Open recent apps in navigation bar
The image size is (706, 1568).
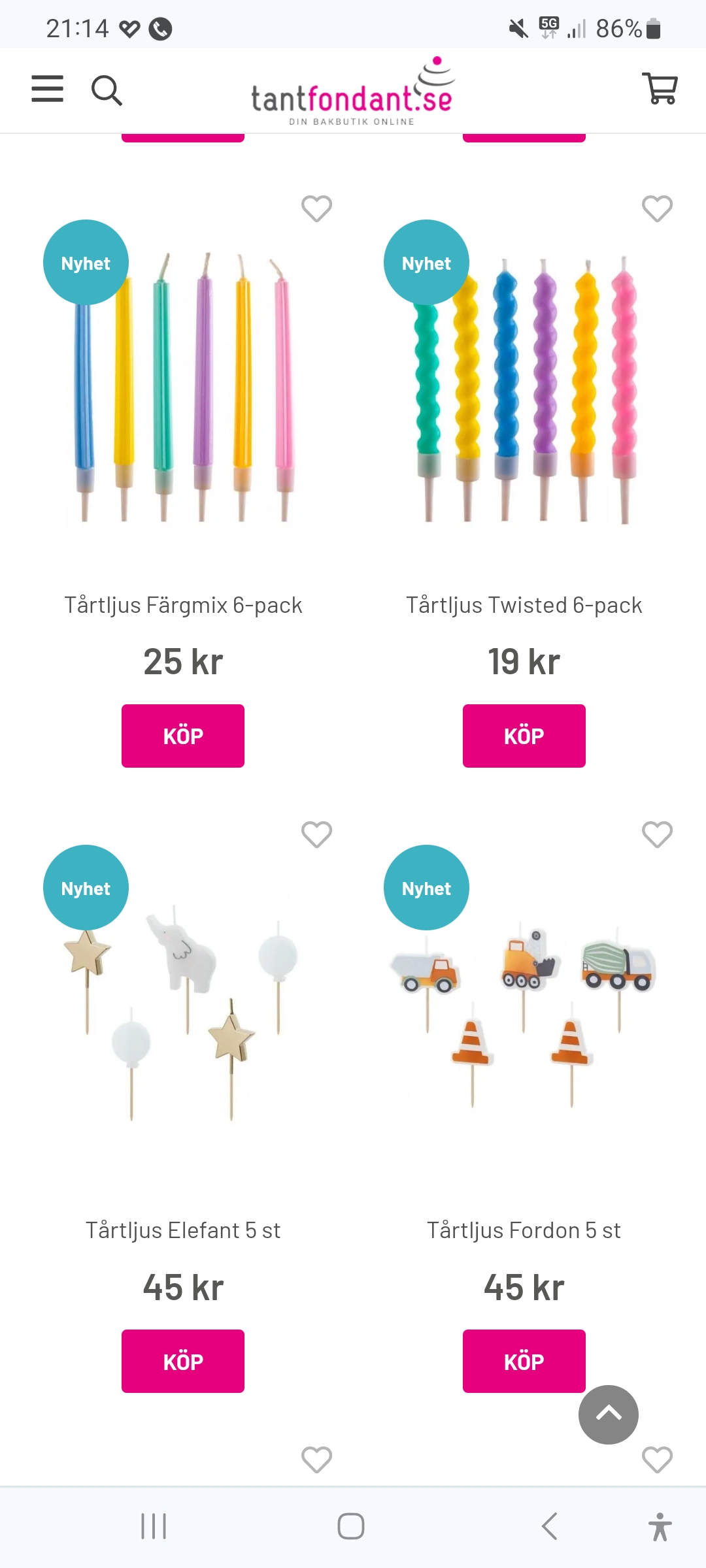click(154, 1526)
